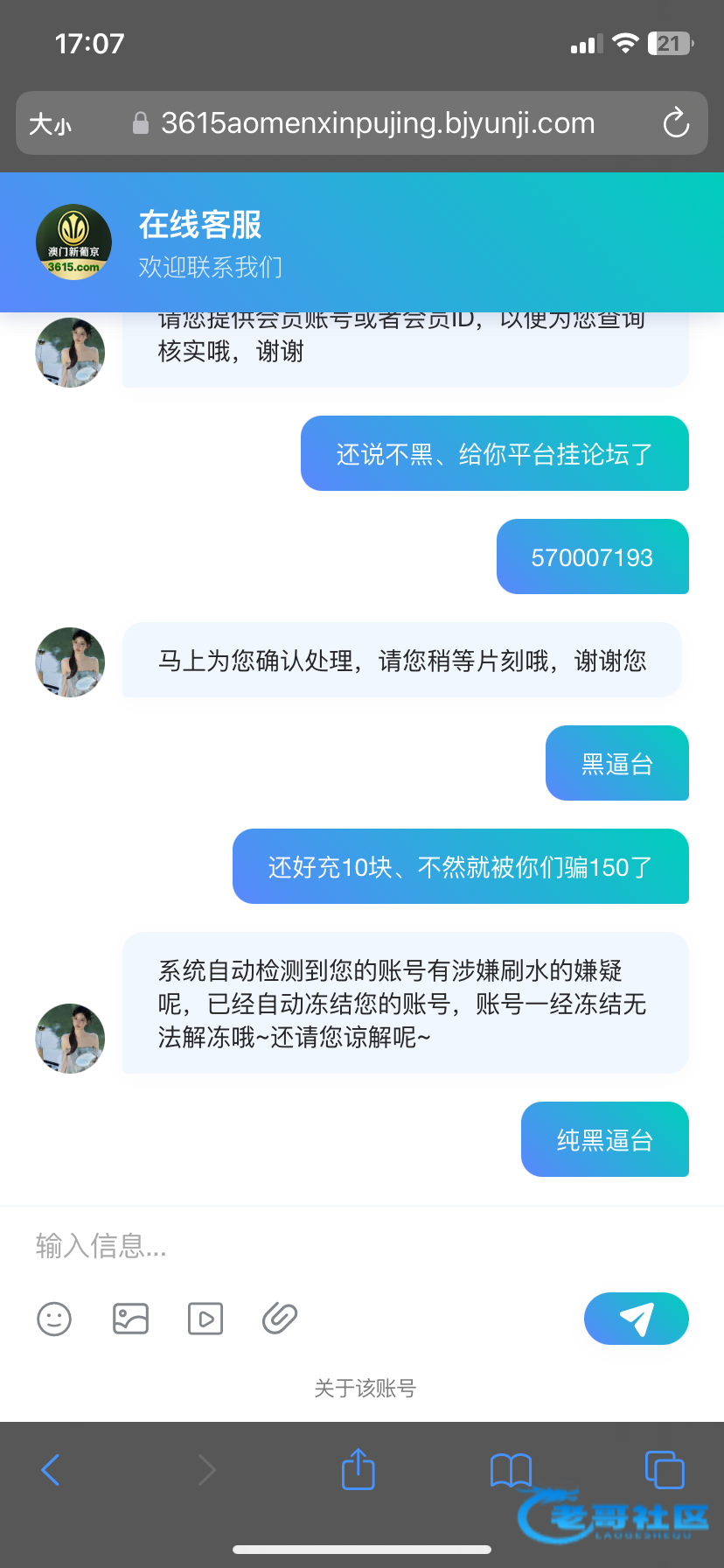Reload the page in Safari
724x1568 pixels.
(x=676, y=123)
